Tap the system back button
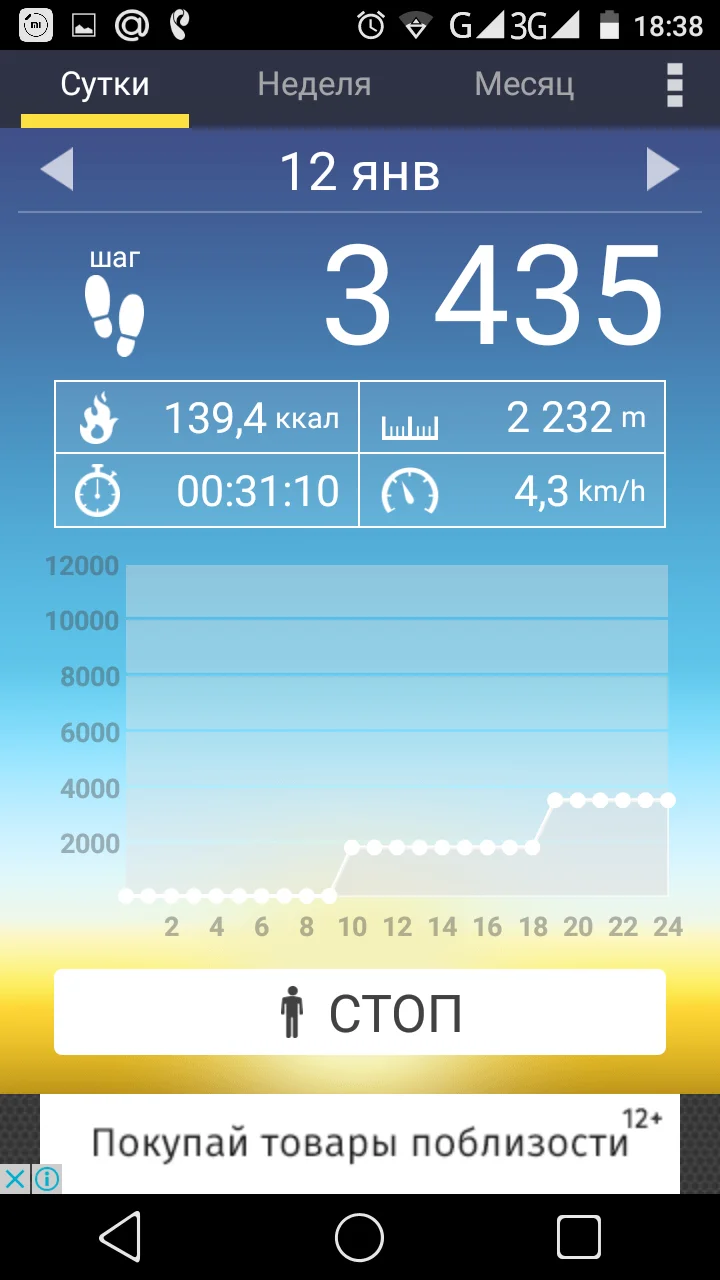 (121, 1238)
